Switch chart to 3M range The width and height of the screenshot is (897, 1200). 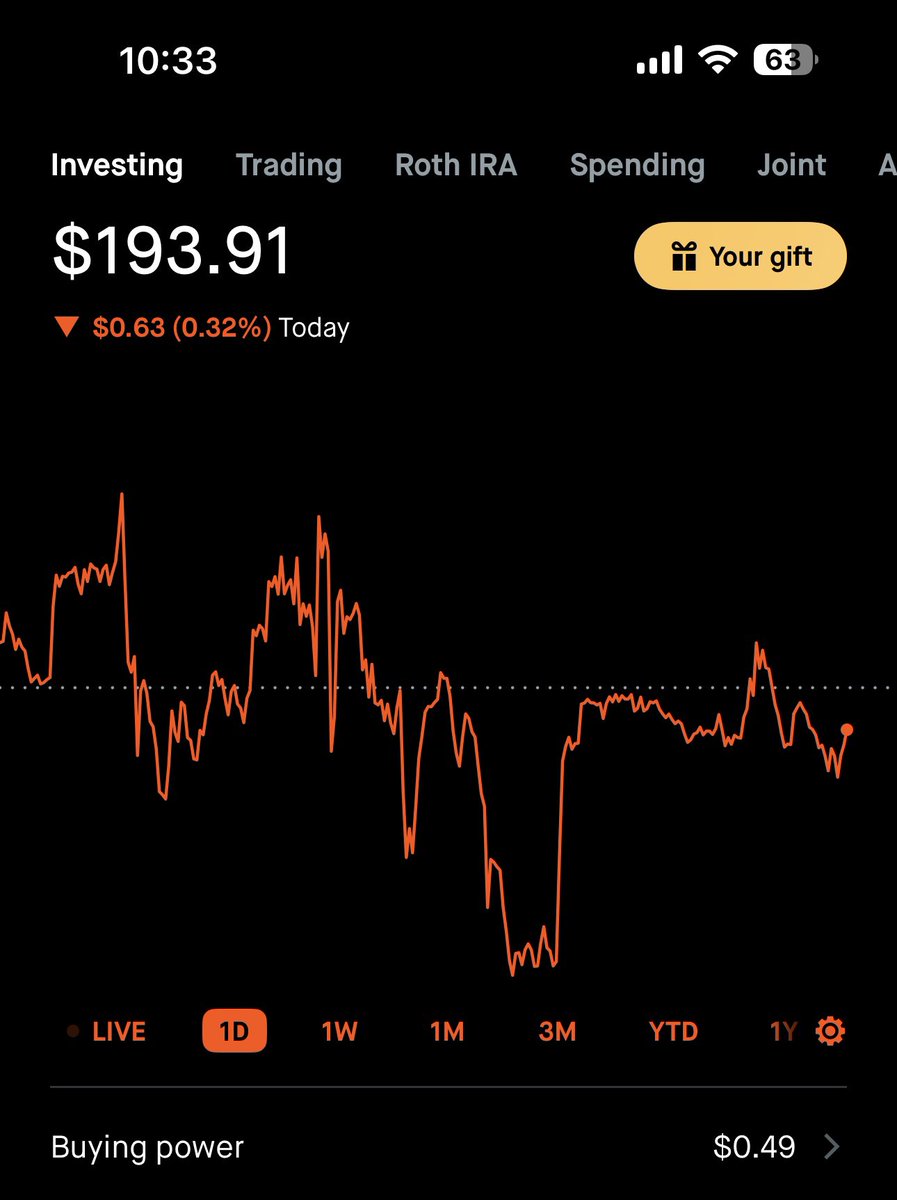click(x=557, y=1031)
